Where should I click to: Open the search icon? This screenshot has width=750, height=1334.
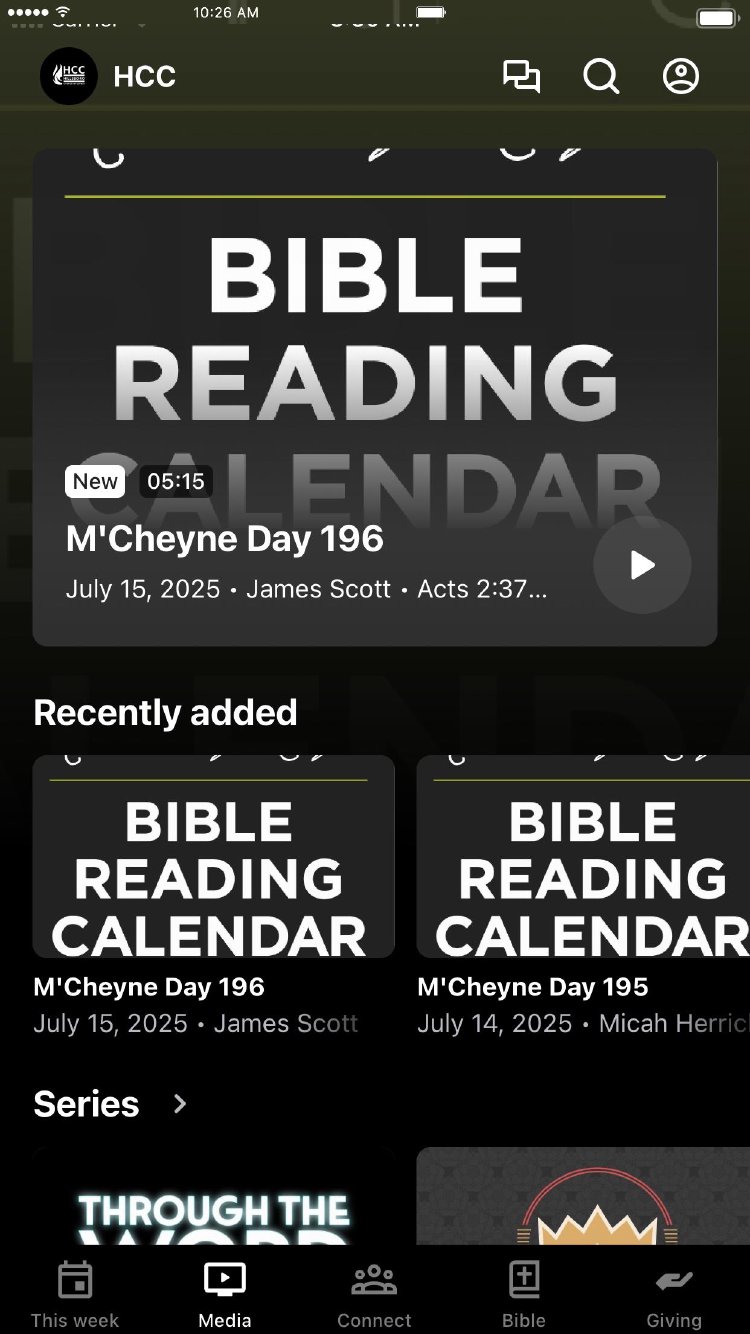pos(601,77)
